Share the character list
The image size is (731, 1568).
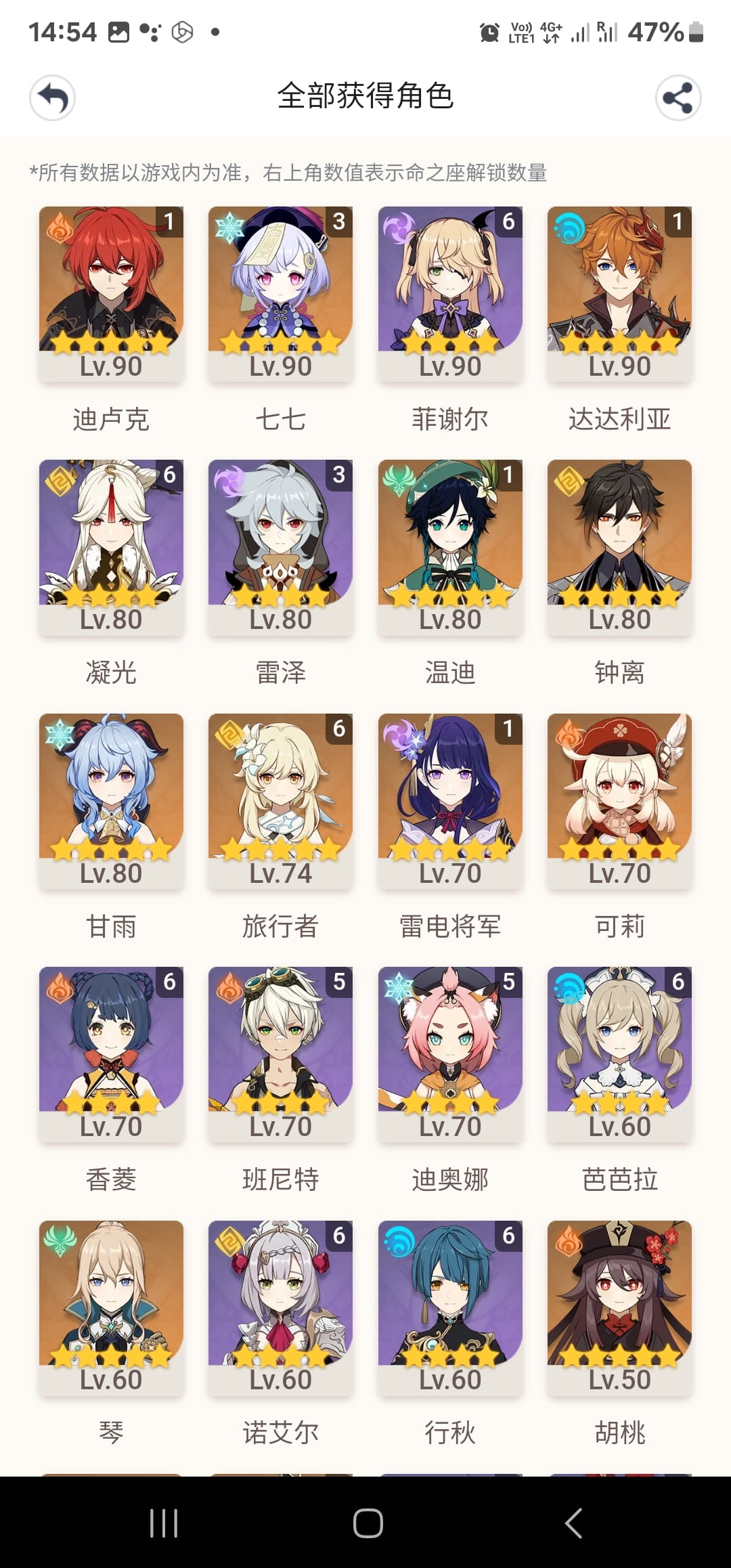678,98
